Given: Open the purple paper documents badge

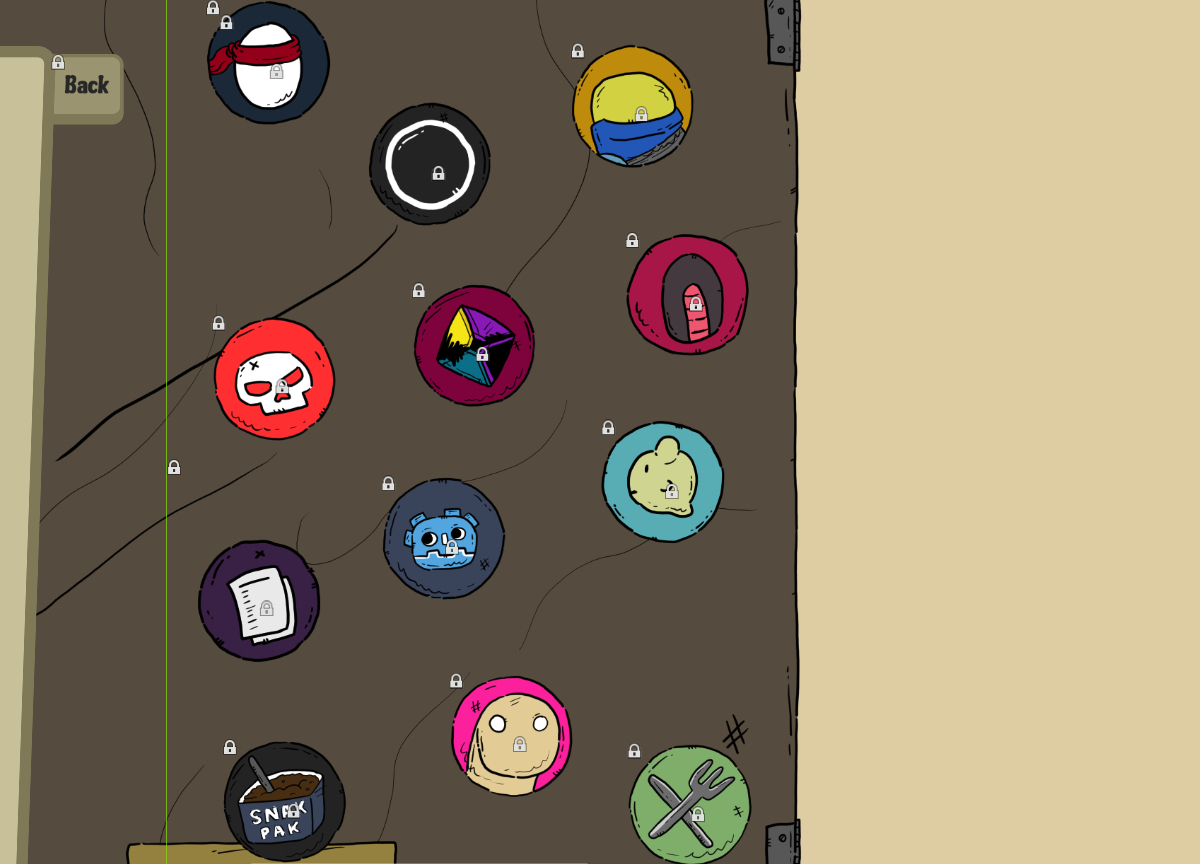Looking at the screenshot, I should tap(259, 601).
